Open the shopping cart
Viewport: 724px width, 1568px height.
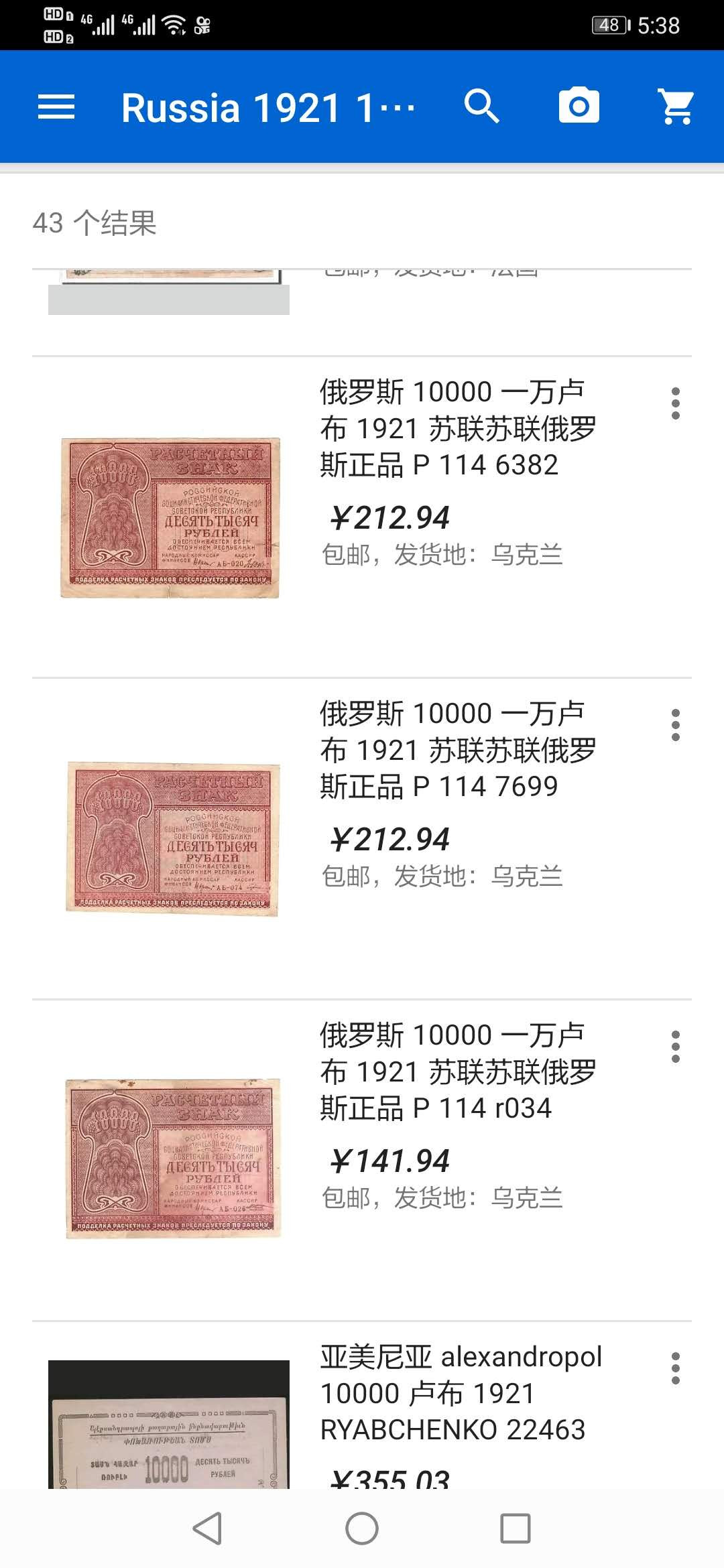pyautogui.click(x=676, y=106)
